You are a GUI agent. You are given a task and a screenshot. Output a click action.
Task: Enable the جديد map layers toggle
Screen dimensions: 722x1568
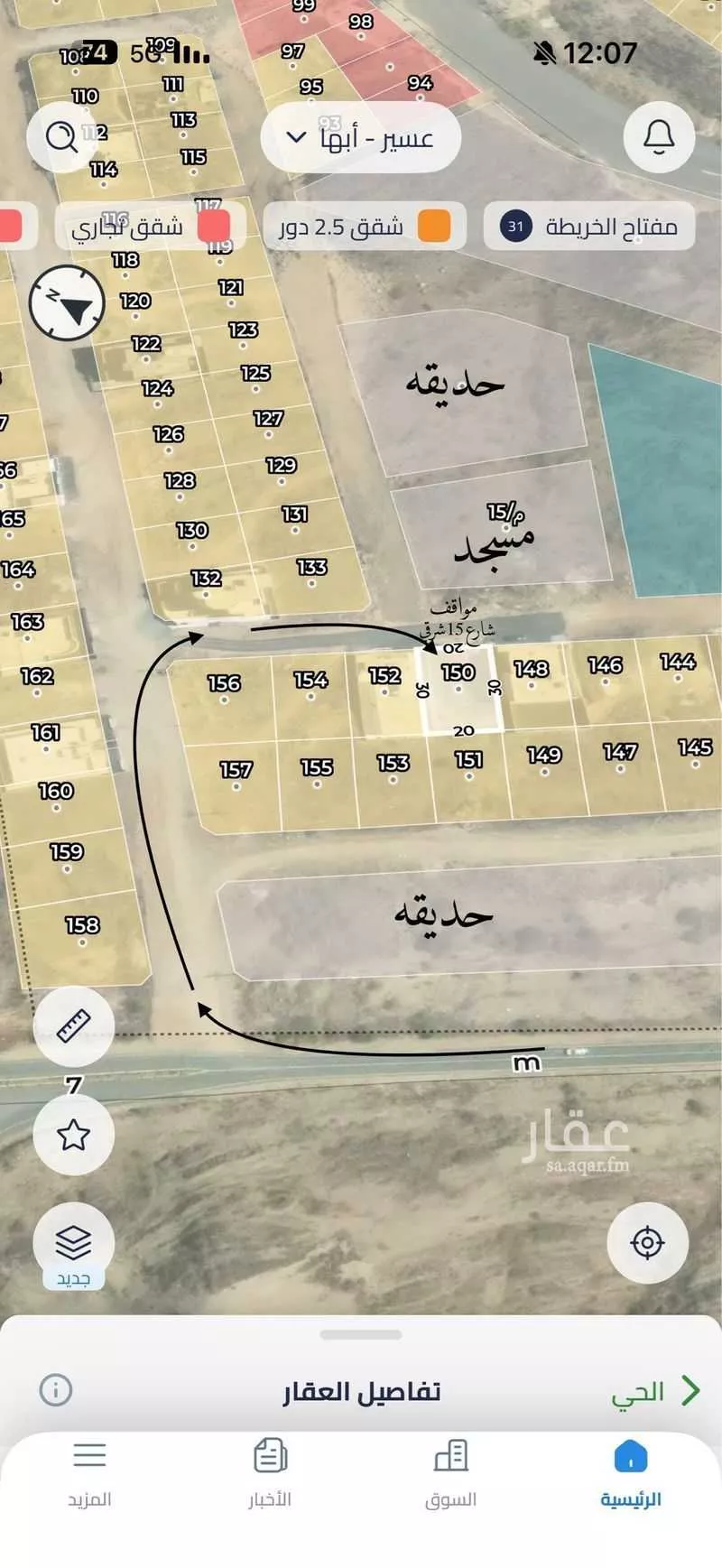click(73, 1246)
